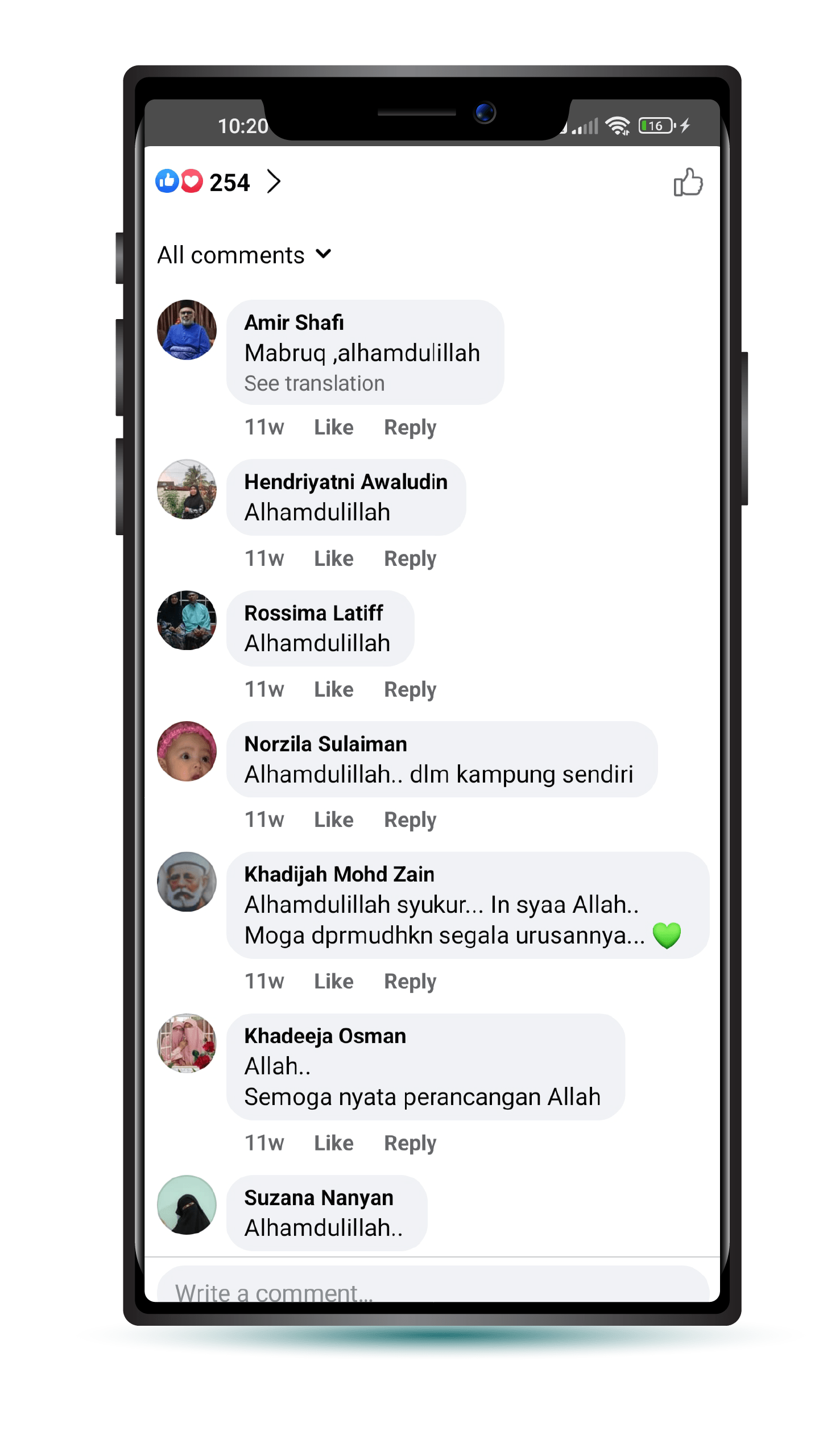Like Amir Shafi's comment
The image size is (819, 1456).
click(x=333, y=427)
